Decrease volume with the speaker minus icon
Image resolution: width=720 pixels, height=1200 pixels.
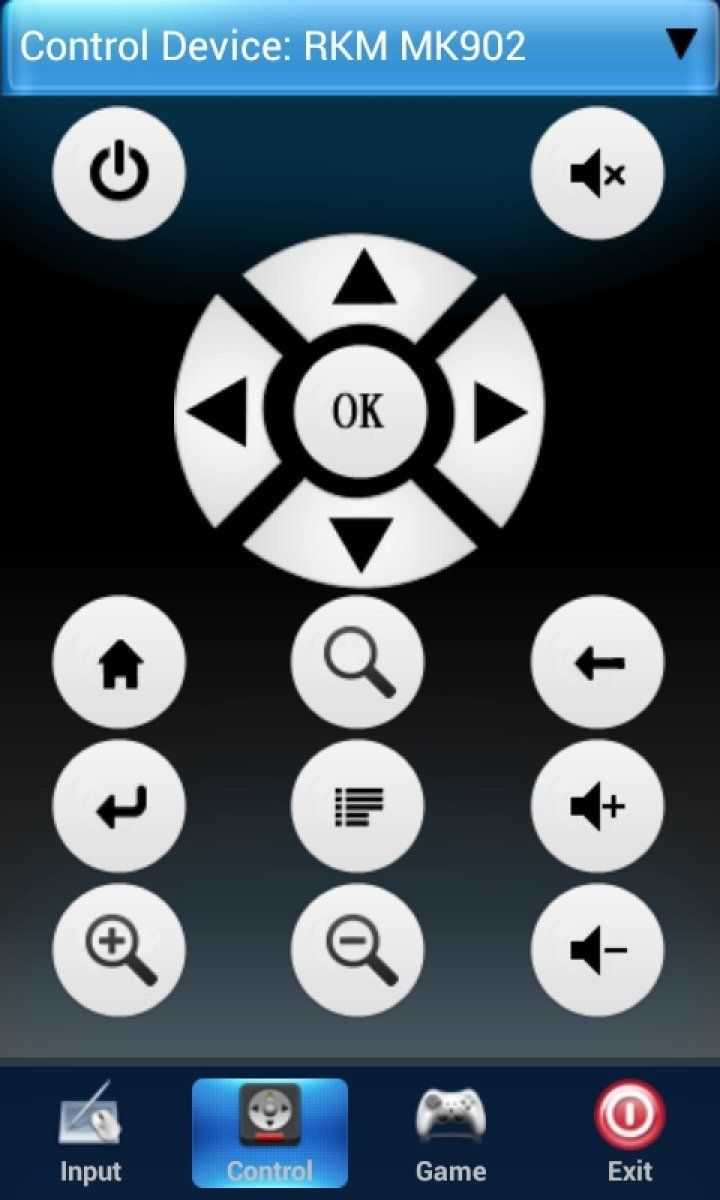[597, 950]
